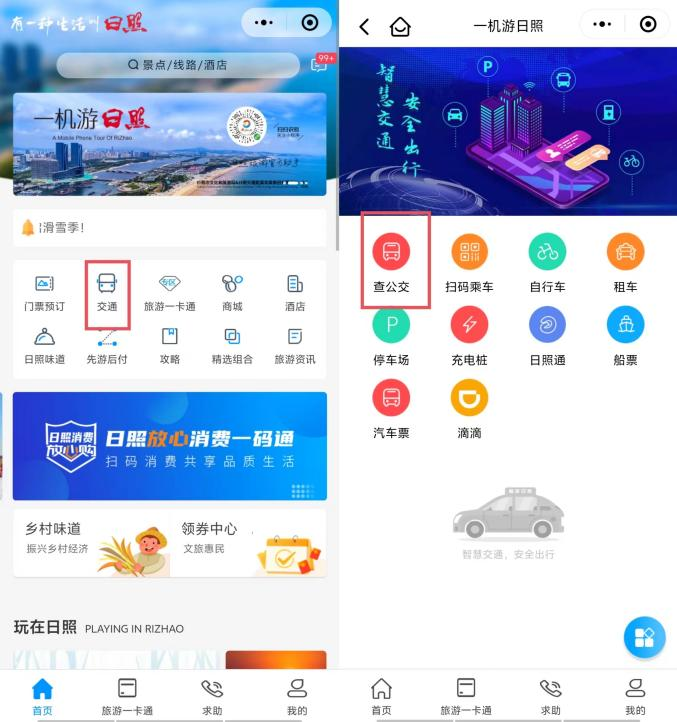The height and width of the screenshot is (722, 677).
Task: Open 扫码乘车 scan-to-ride
Action: [469, 261]
